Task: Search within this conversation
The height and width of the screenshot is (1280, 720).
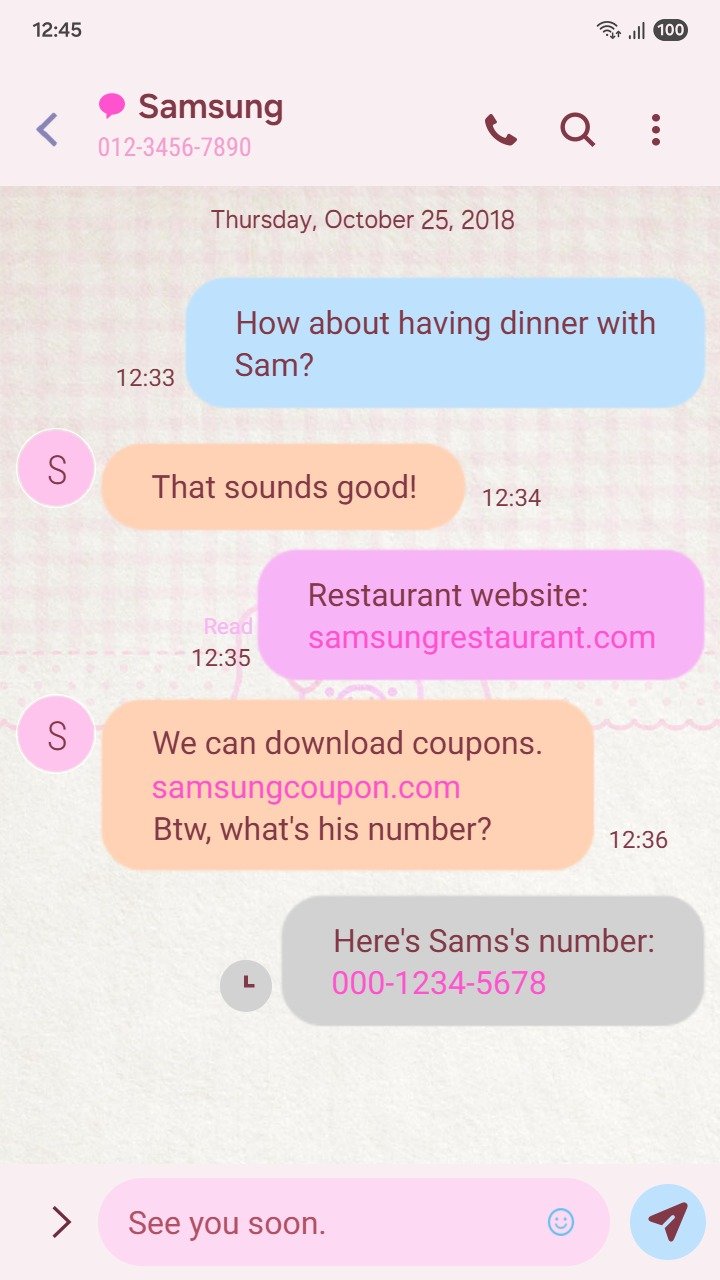Action: click(x=577, y=130)
